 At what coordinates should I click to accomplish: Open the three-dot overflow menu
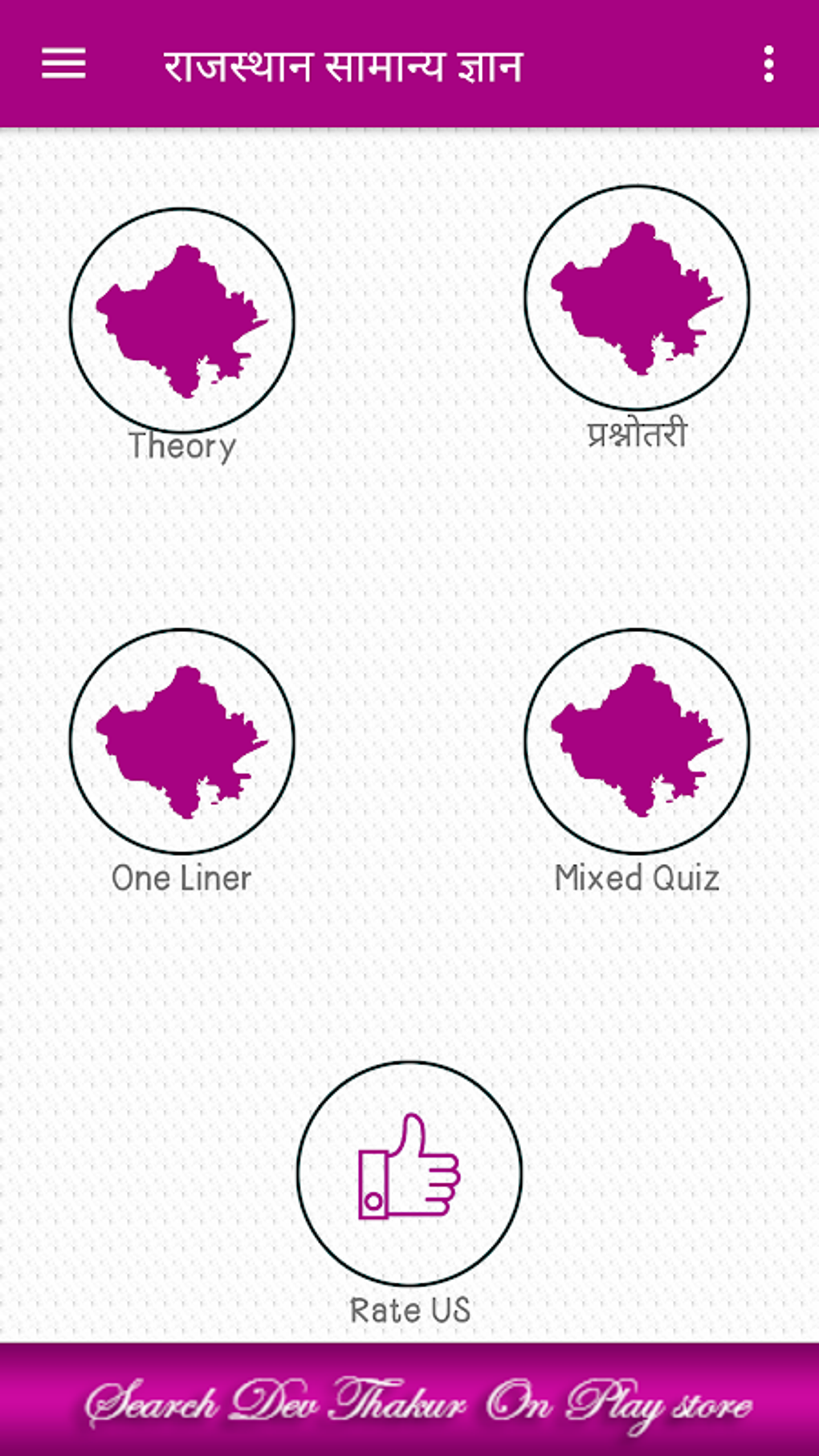(x=768, y=63)
